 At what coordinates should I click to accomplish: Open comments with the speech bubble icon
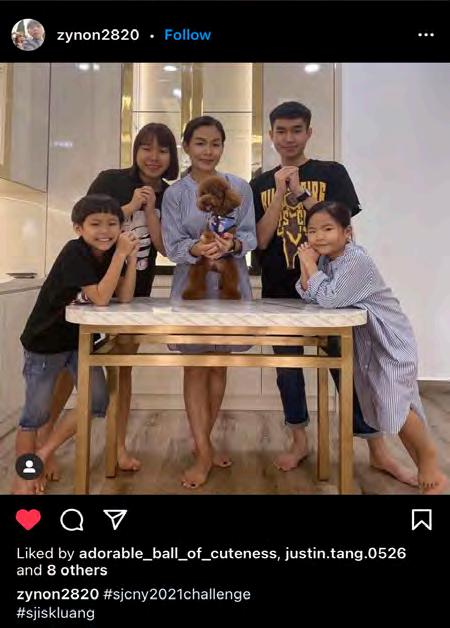72,520
